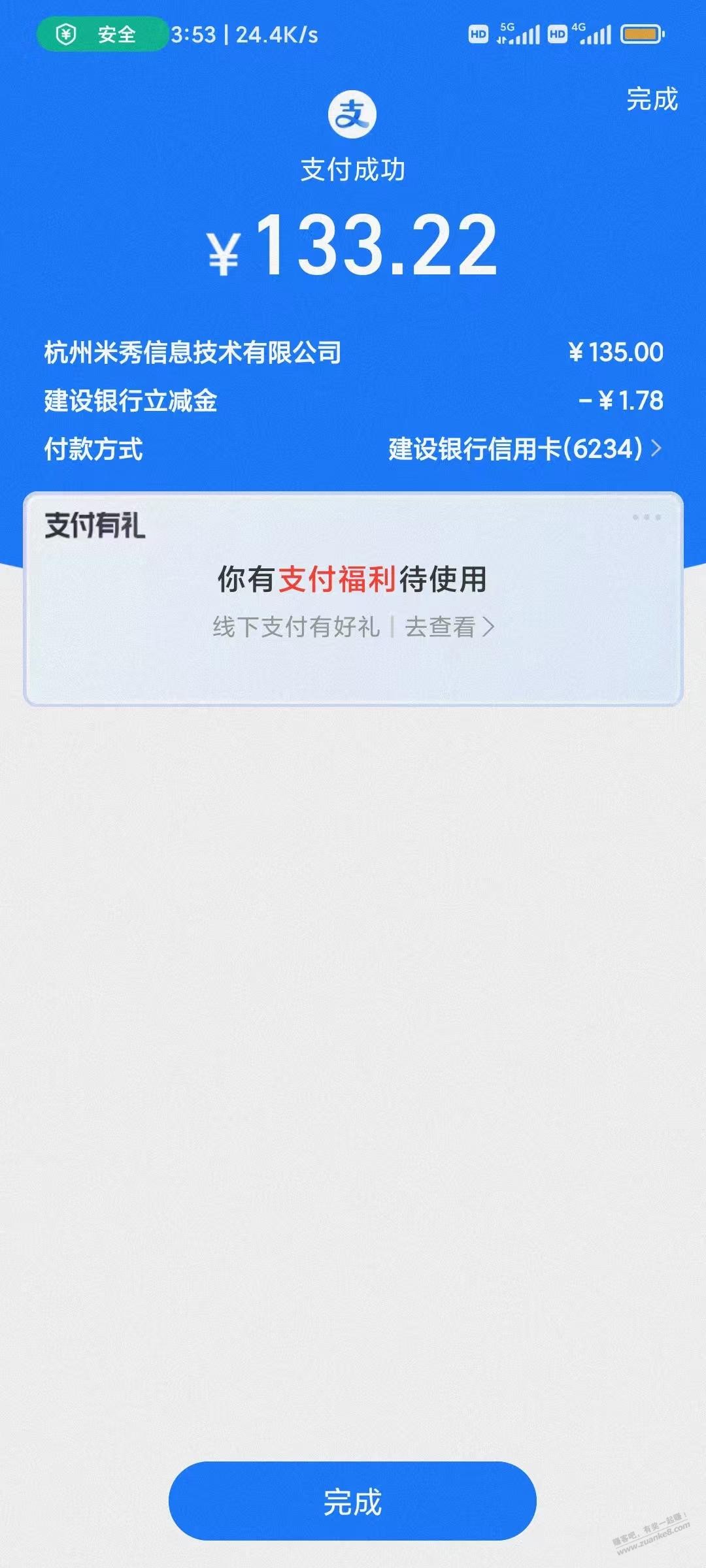Tap the large blue 完成 button at bottom
The image size is (706, 1568).
pos(352,1501)
